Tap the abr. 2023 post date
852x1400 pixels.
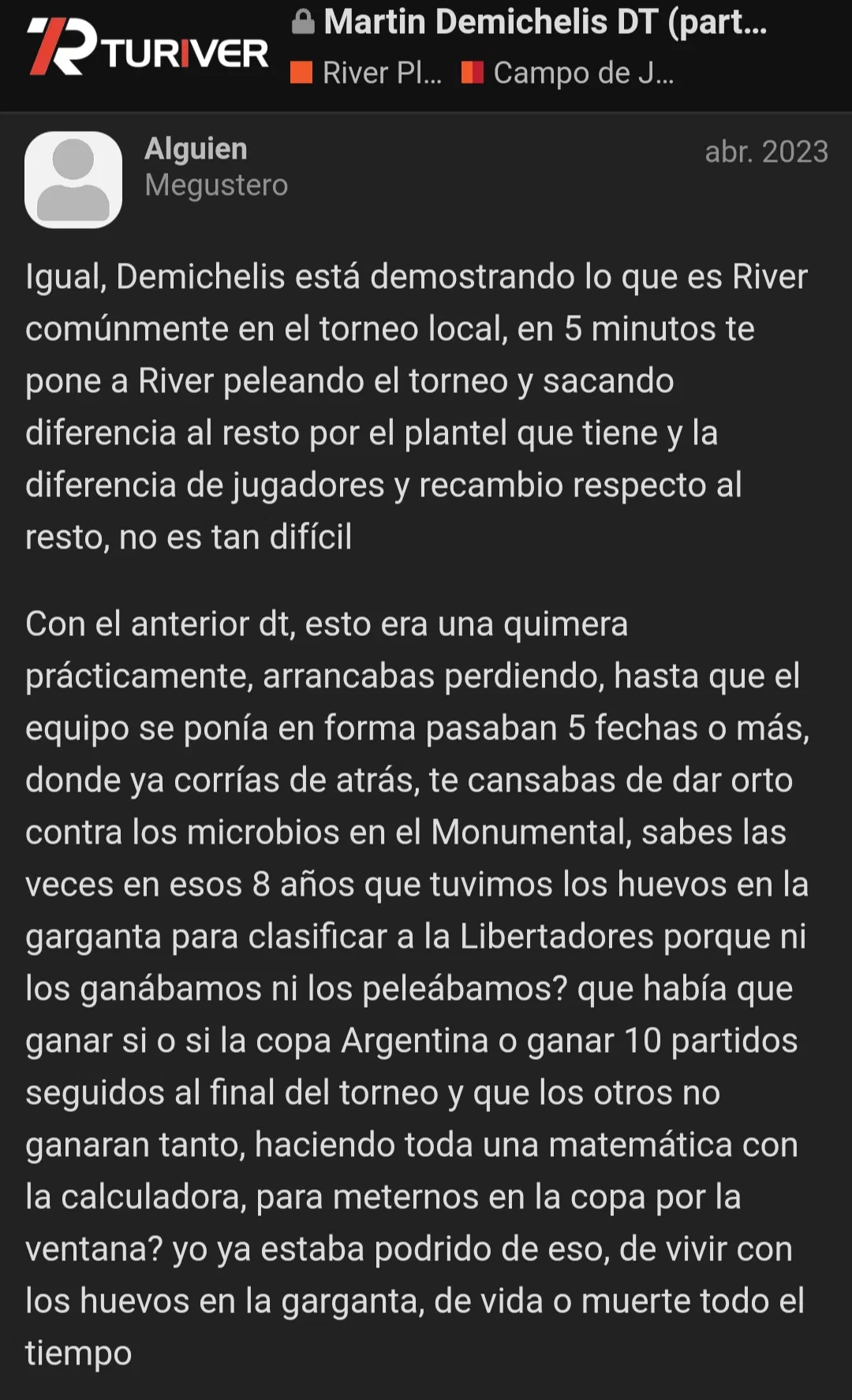click(766, 152)
